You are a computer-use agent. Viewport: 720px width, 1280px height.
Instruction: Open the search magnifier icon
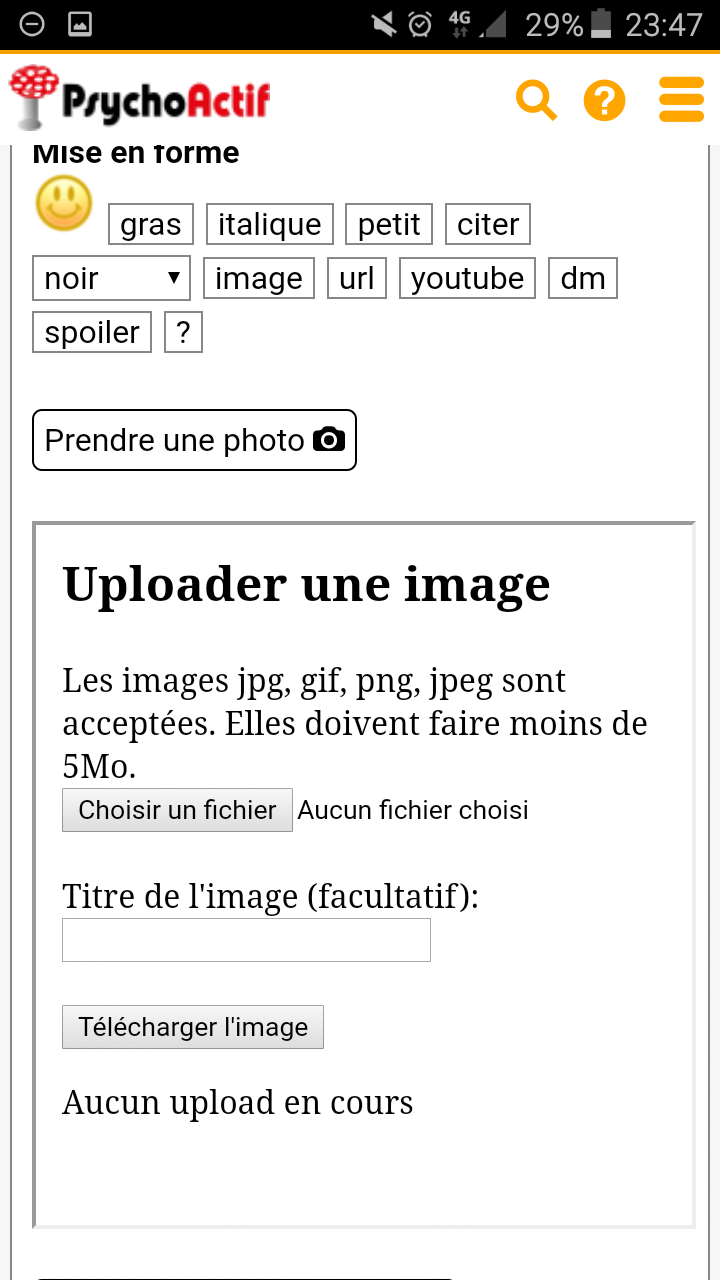click(x=536, y=101)
